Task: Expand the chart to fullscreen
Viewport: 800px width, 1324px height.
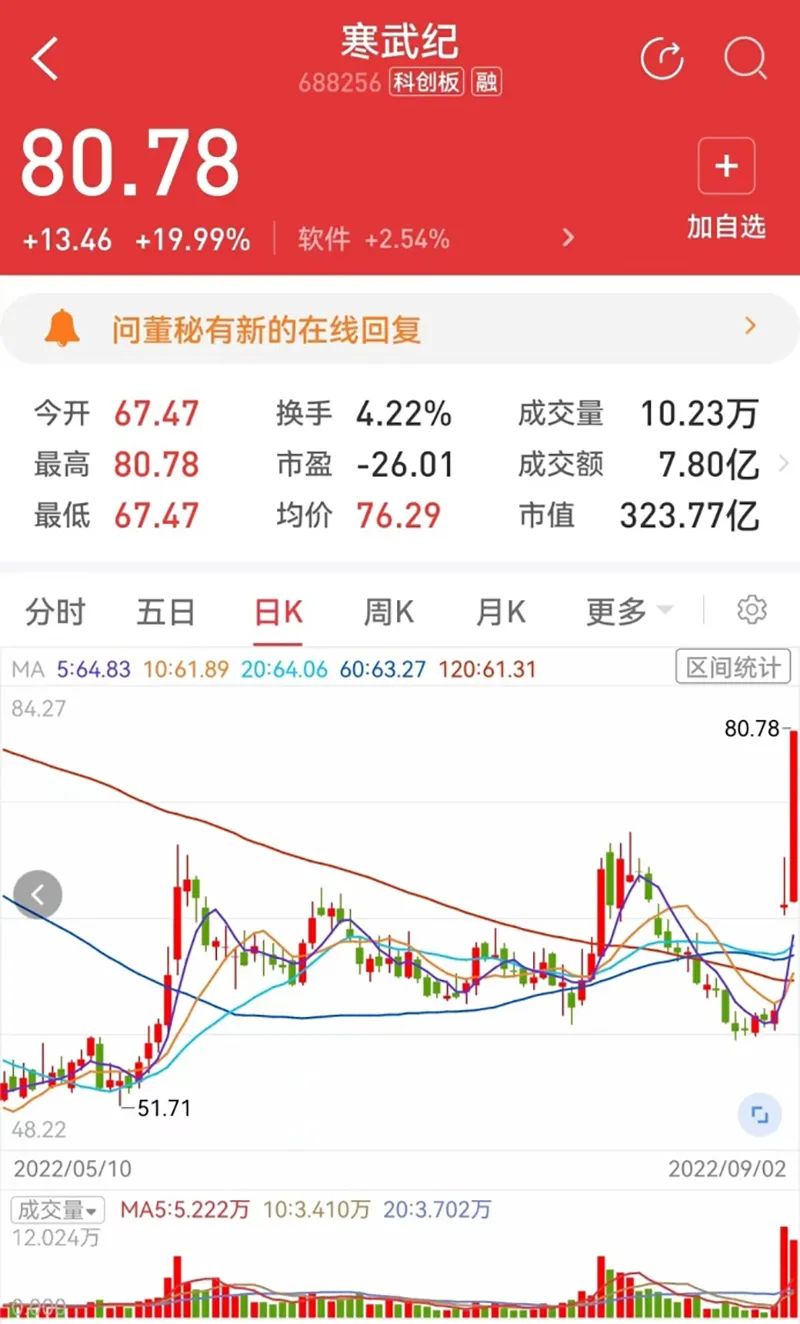Action: [x=759, y=1115]
